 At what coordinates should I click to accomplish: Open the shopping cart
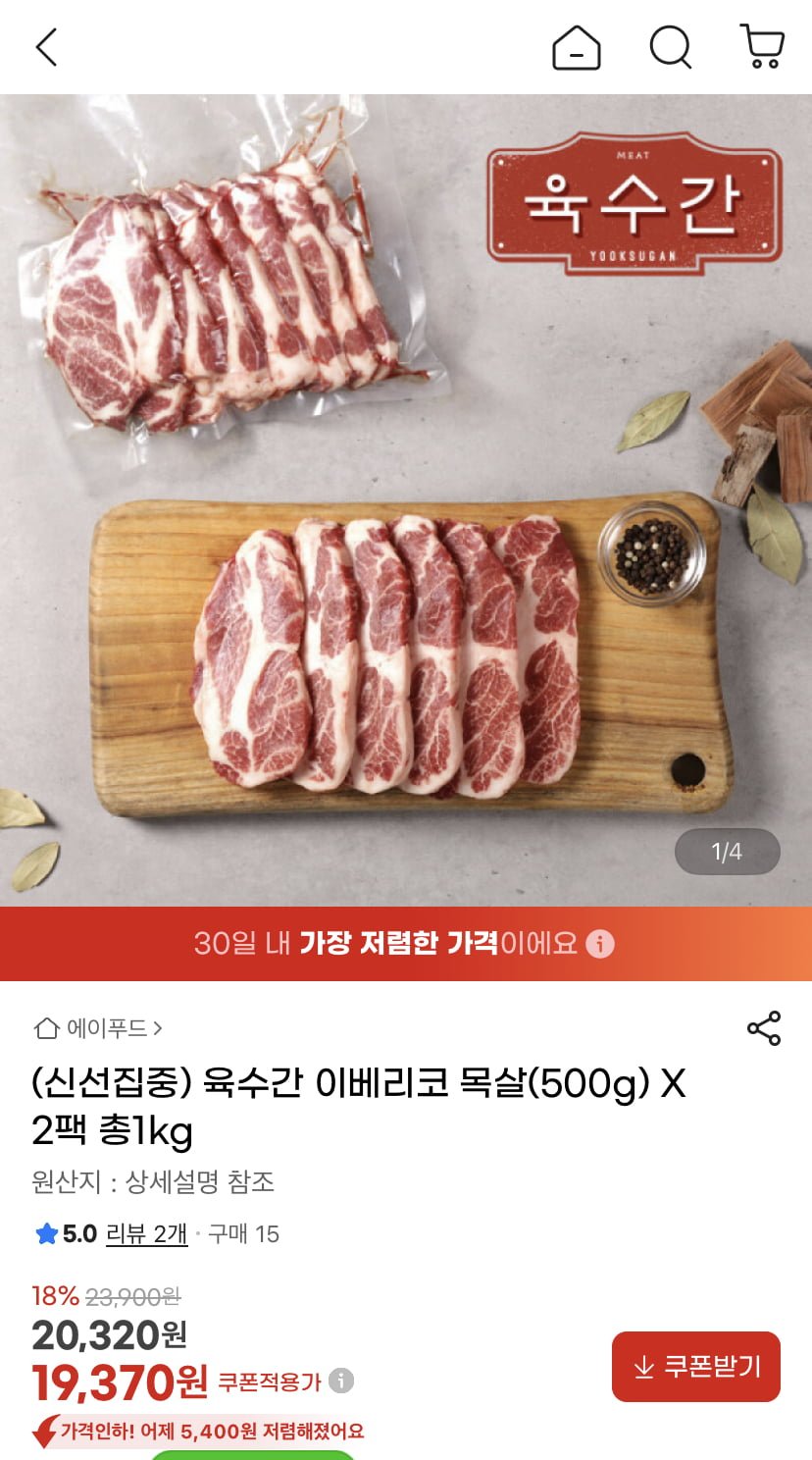tap(762, 47)
